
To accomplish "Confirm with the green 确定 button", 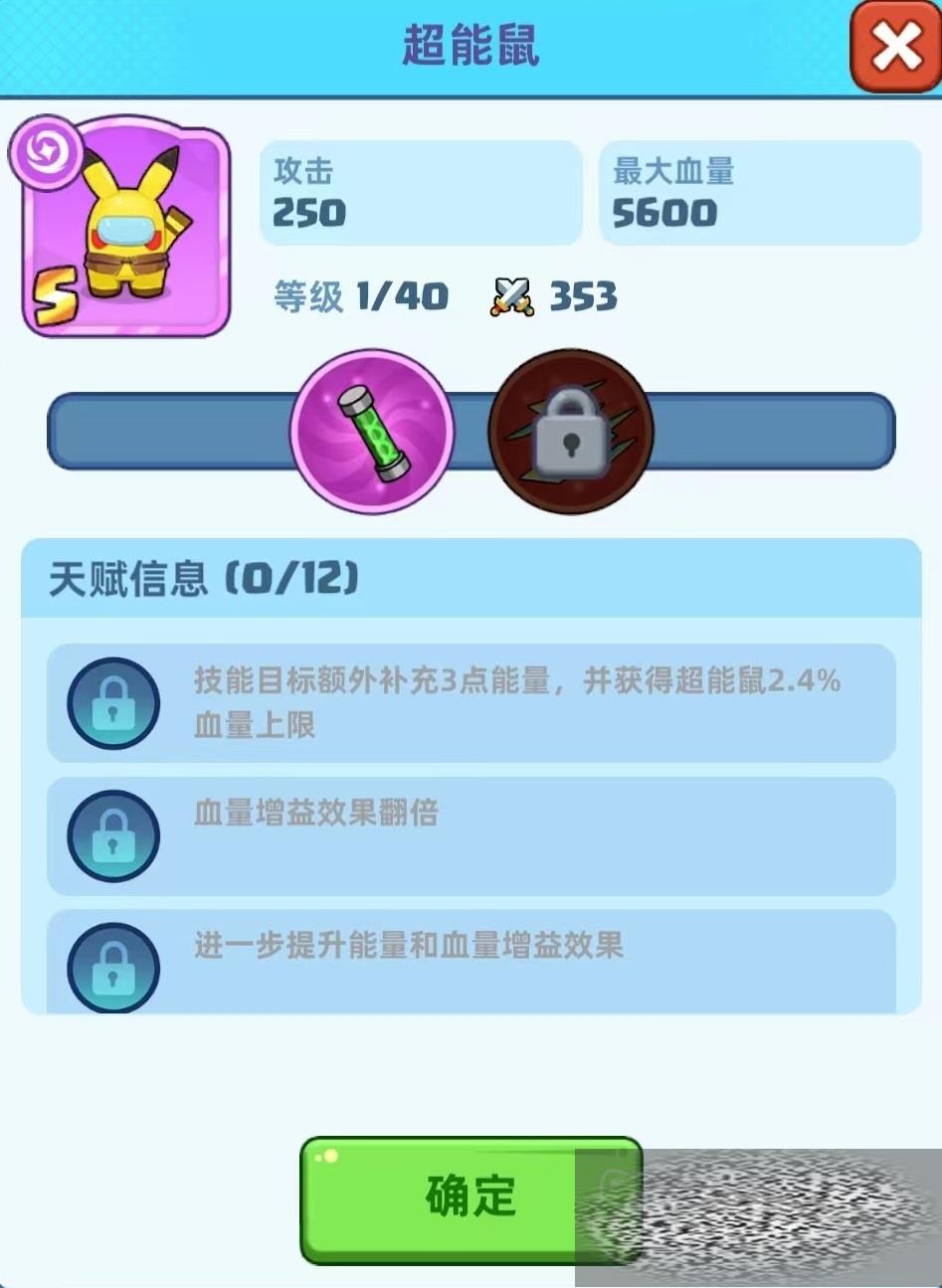I will click(x=470, y=1197).
